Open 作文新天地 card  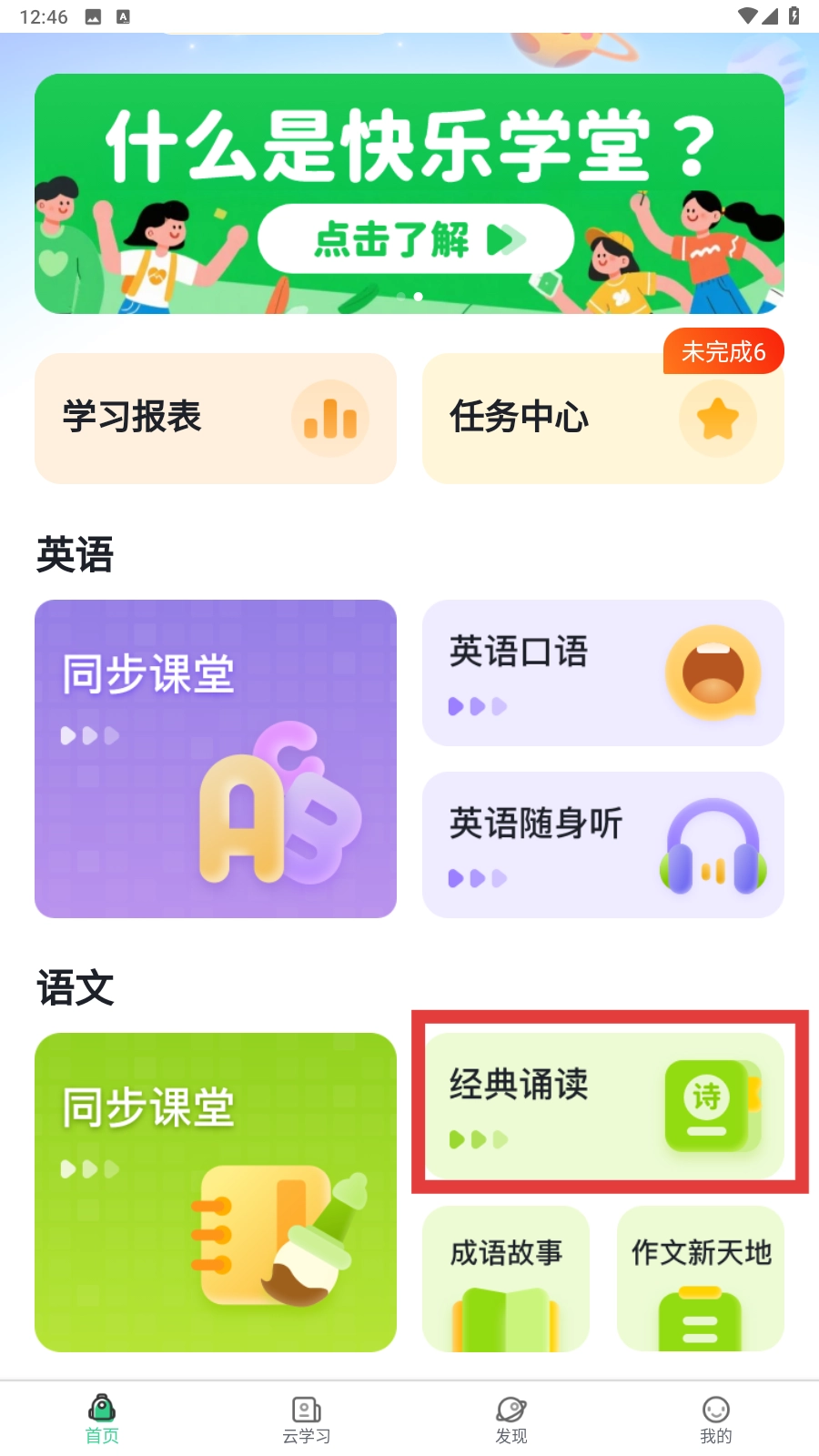[701, 1278]
